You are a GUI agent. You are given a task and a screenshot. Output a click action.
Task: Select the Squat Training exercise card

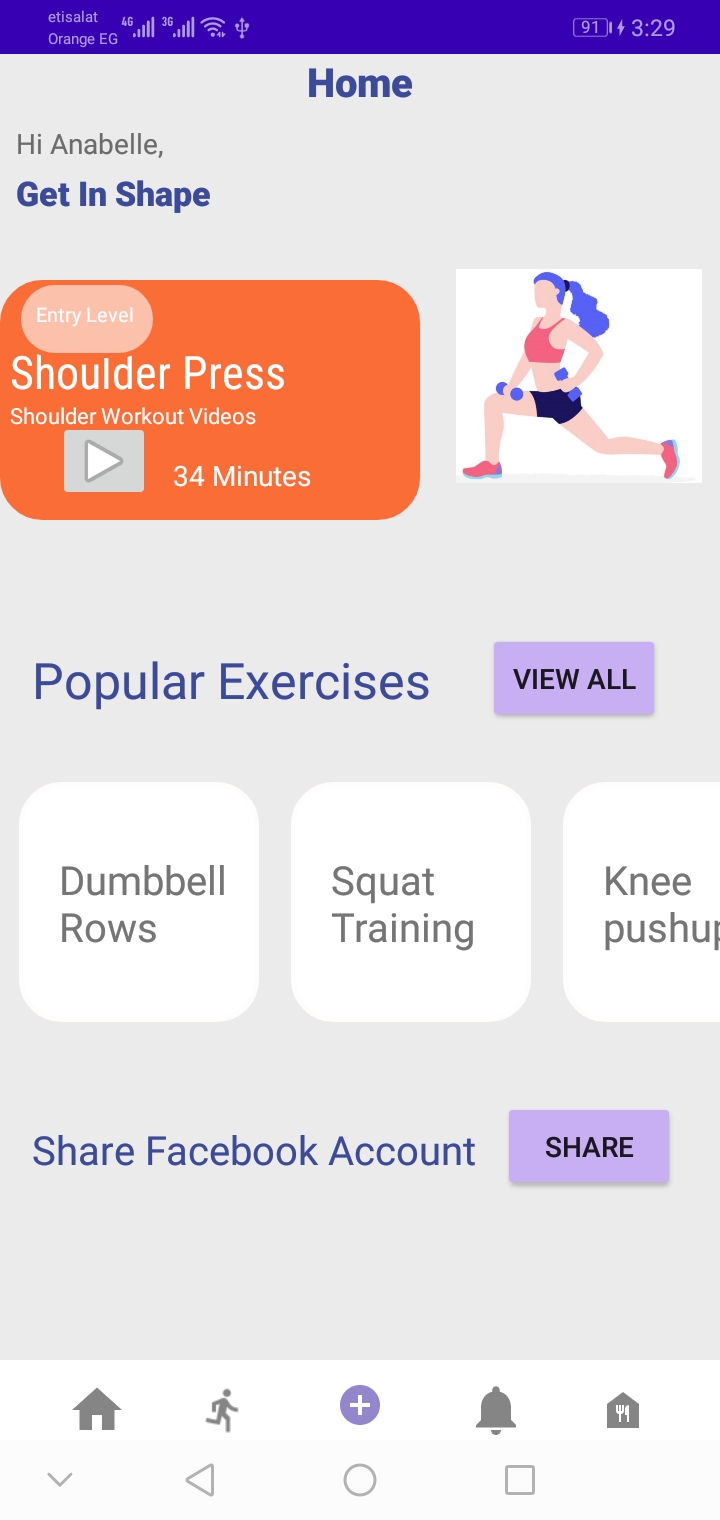(410, 901)
